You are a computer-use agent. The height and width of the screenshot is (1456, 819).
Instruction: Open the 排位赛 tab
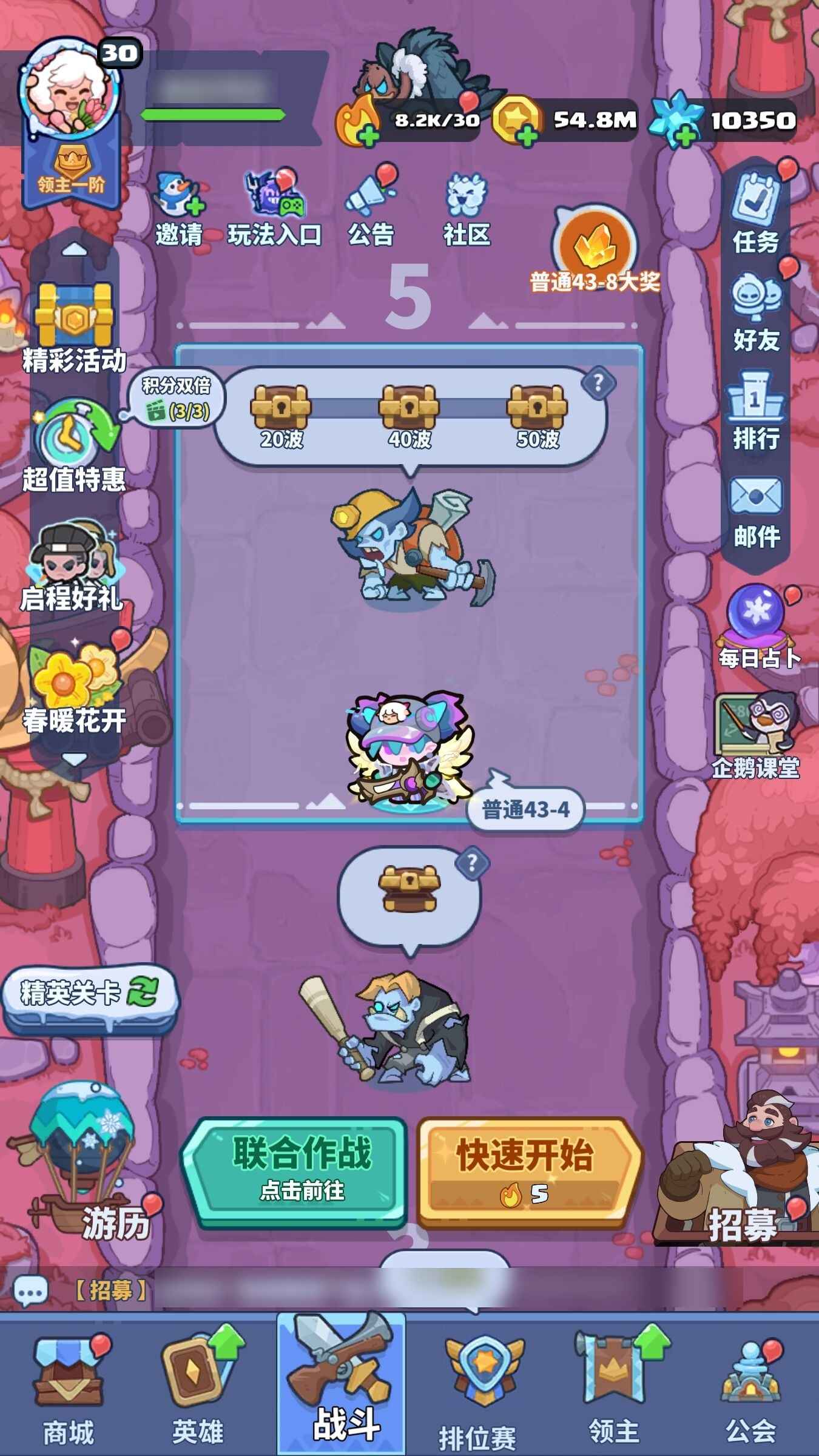click(478, 1389)
